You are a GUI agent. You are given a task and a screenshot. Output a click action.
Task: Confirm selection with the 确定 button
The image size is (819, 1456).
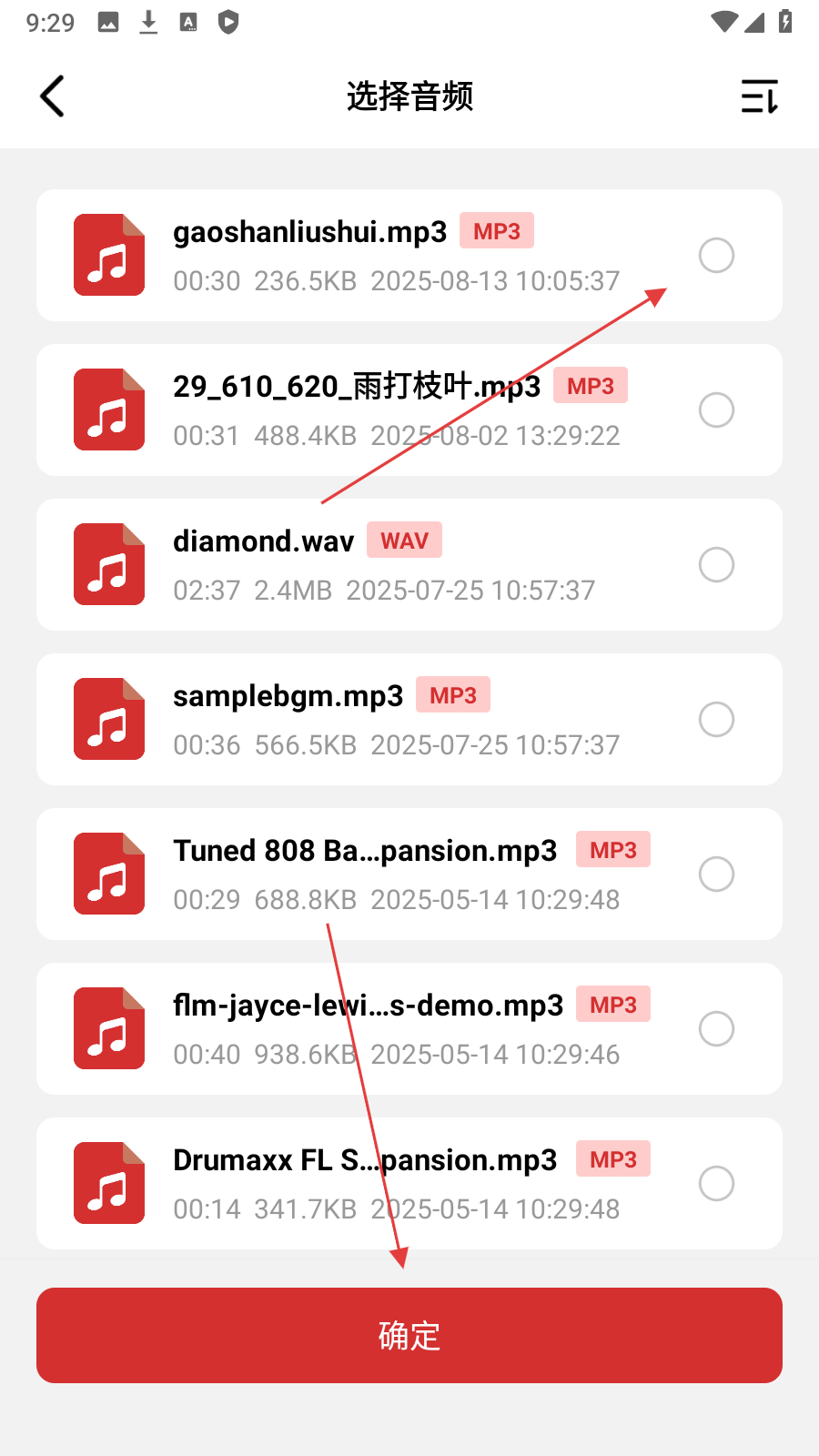pyautogui.click(x=409, y=1335)
